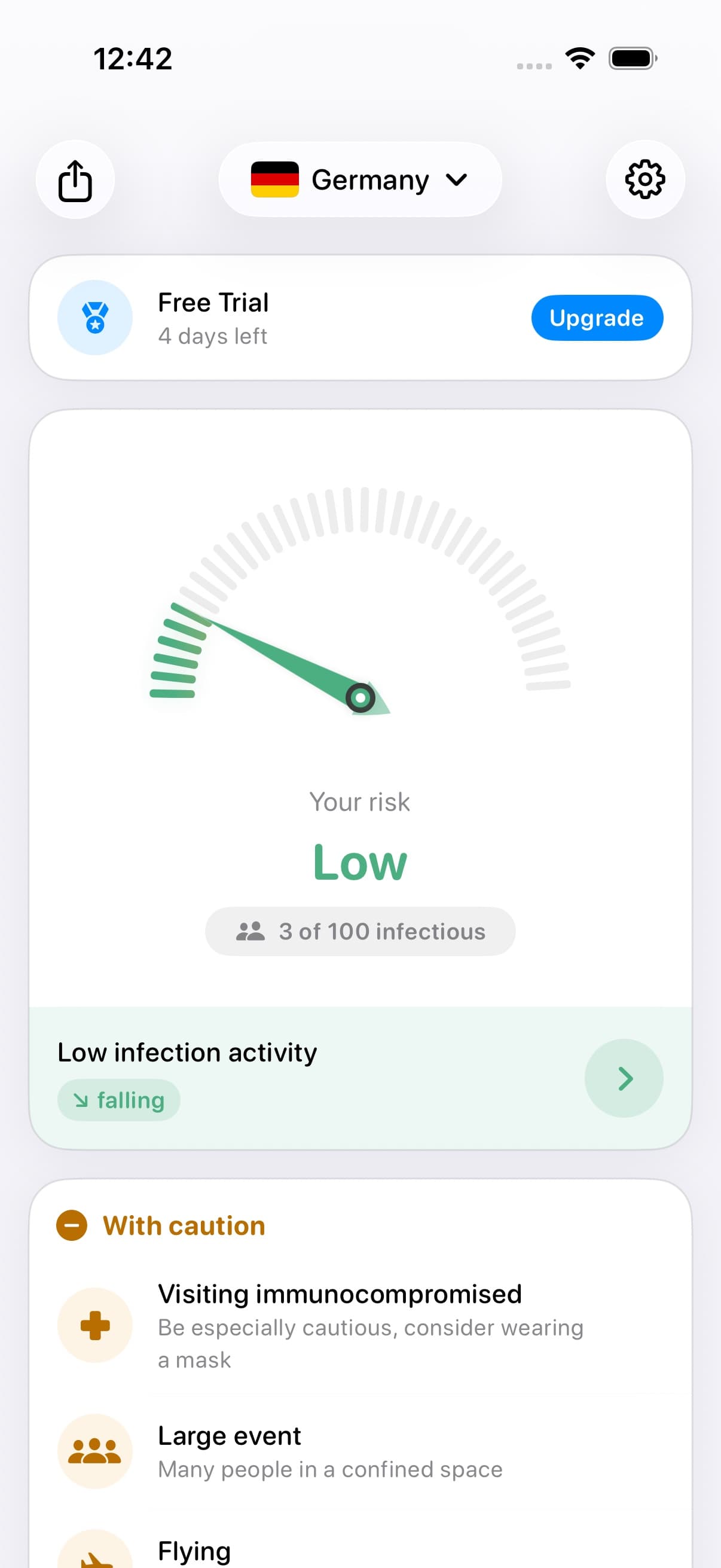This screenshot has height=1568, width=721.
Task: Tap the Low risk label to toggle details
Action: point(360,861)
